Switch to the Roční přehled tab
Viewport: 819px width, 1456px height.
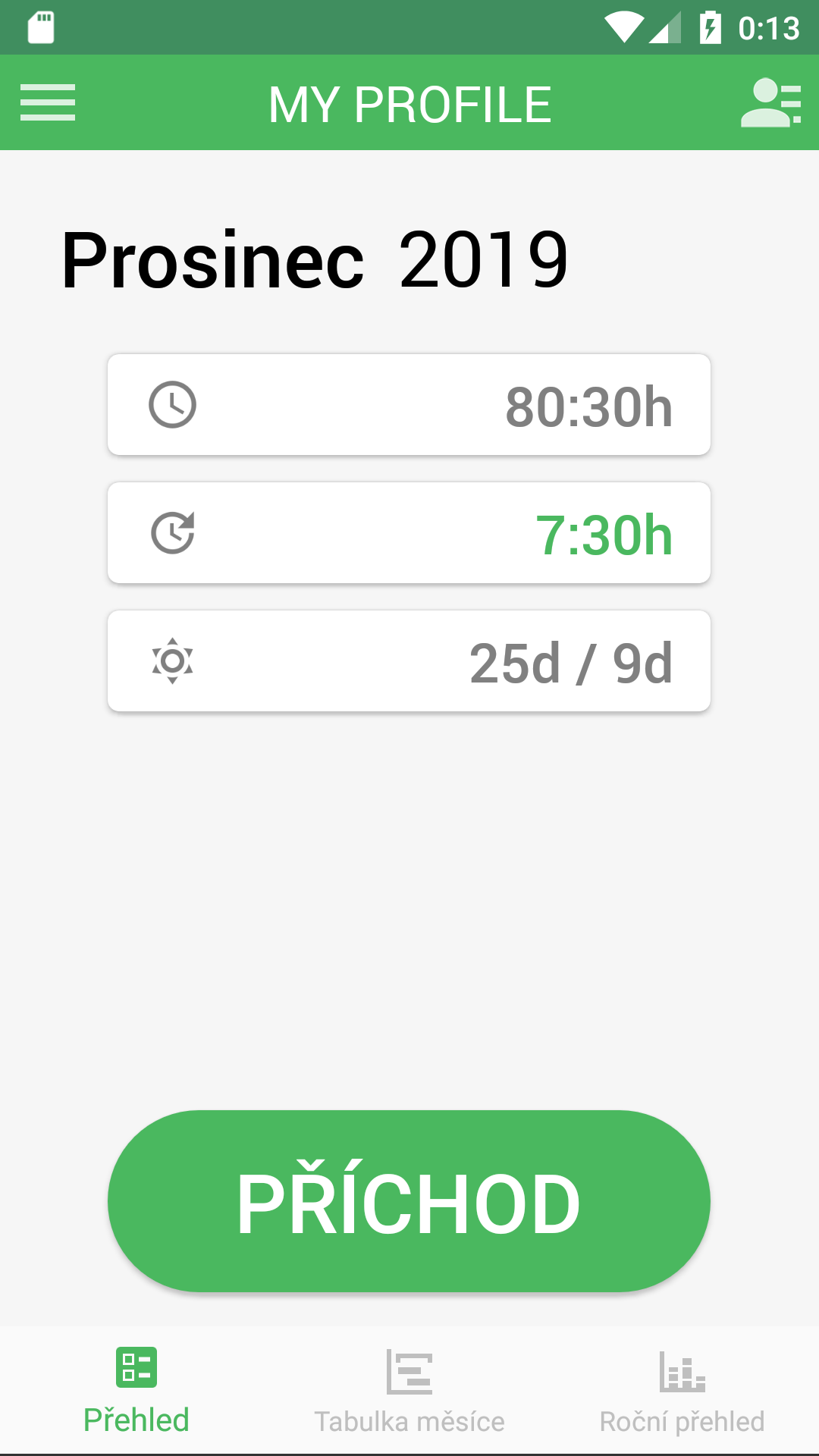coord(682,1392)
